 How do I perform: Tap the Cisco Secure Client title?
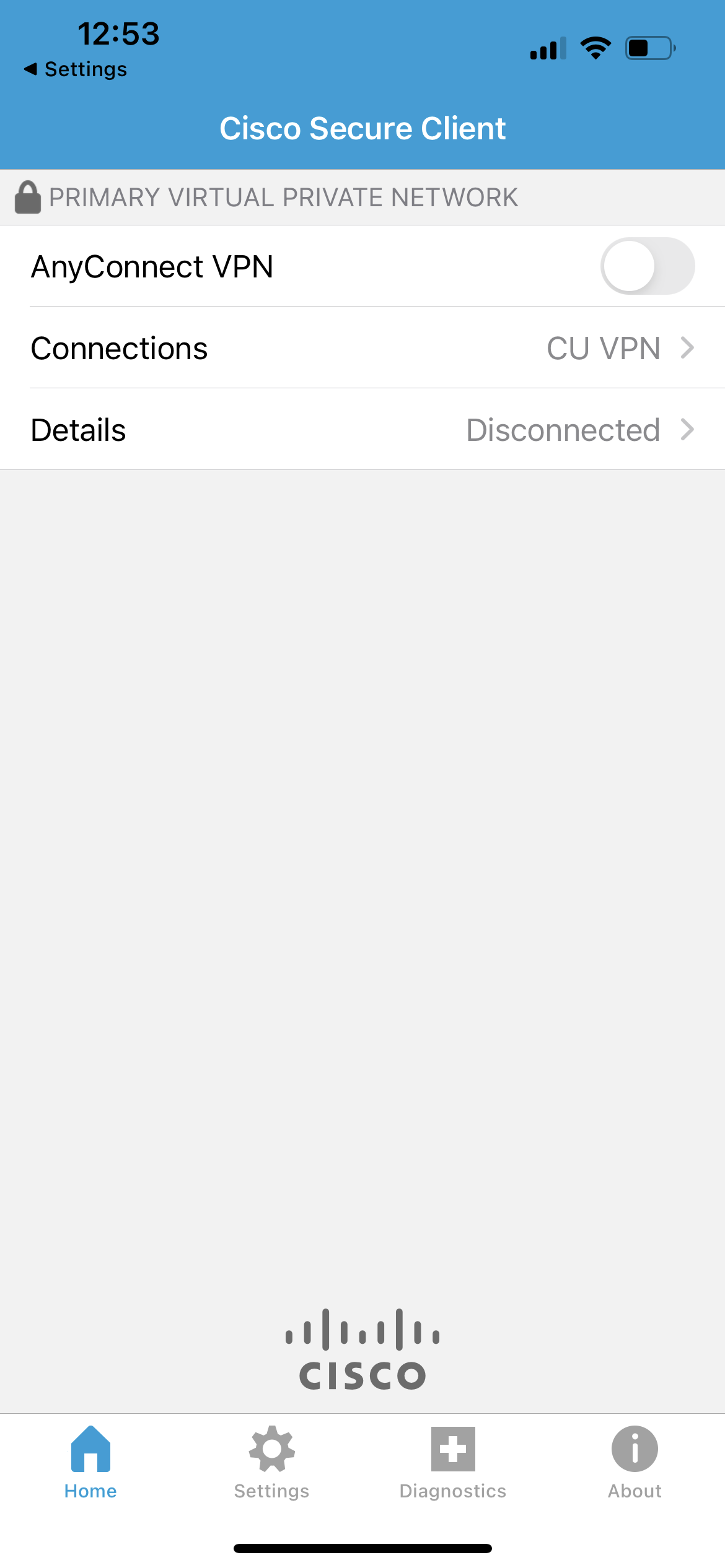point(362,128)
